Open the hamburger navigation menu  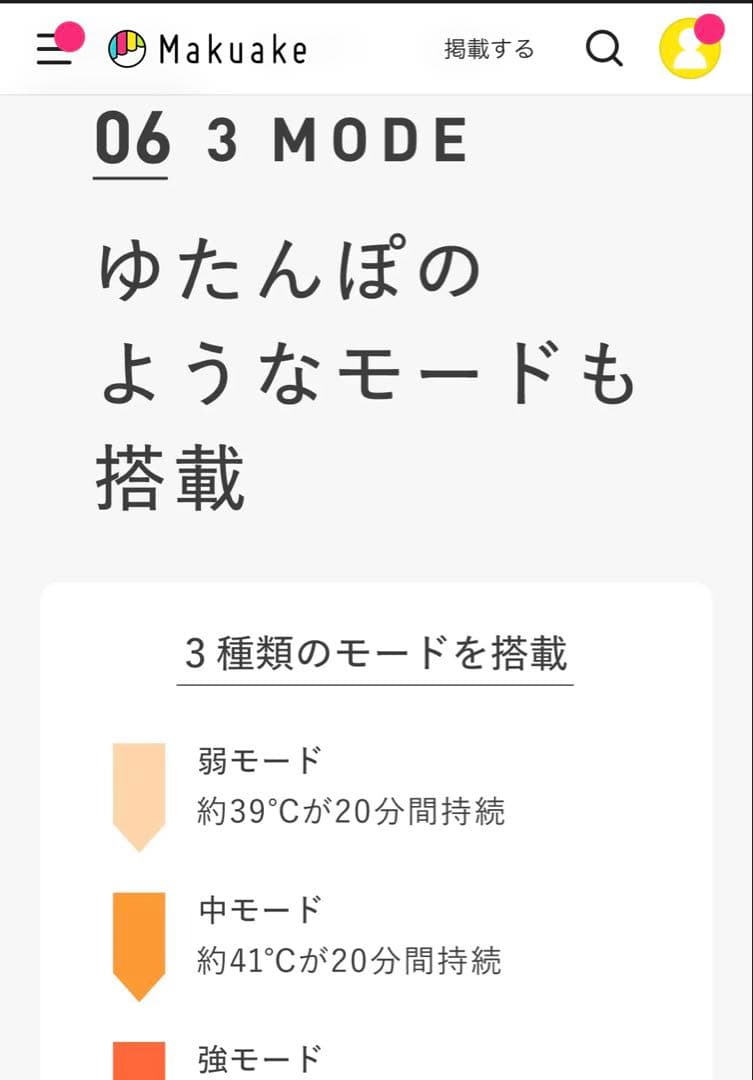tap(54, 47)
